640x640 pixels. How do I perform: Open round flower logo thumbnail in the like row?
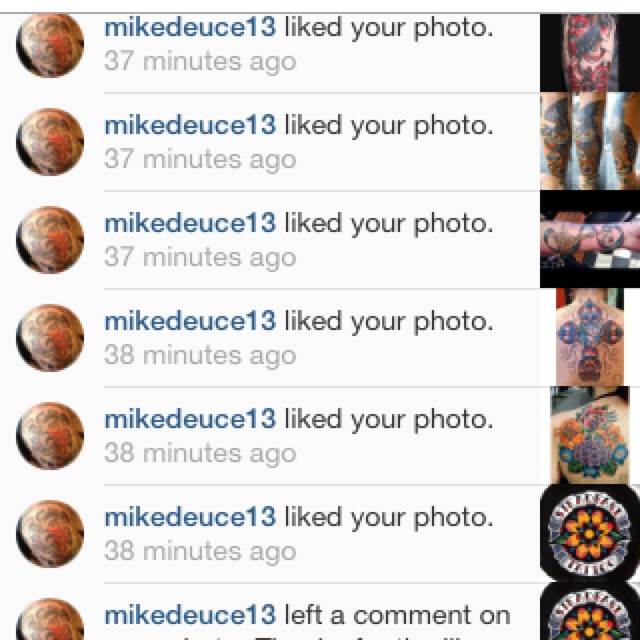coord(588,533)
